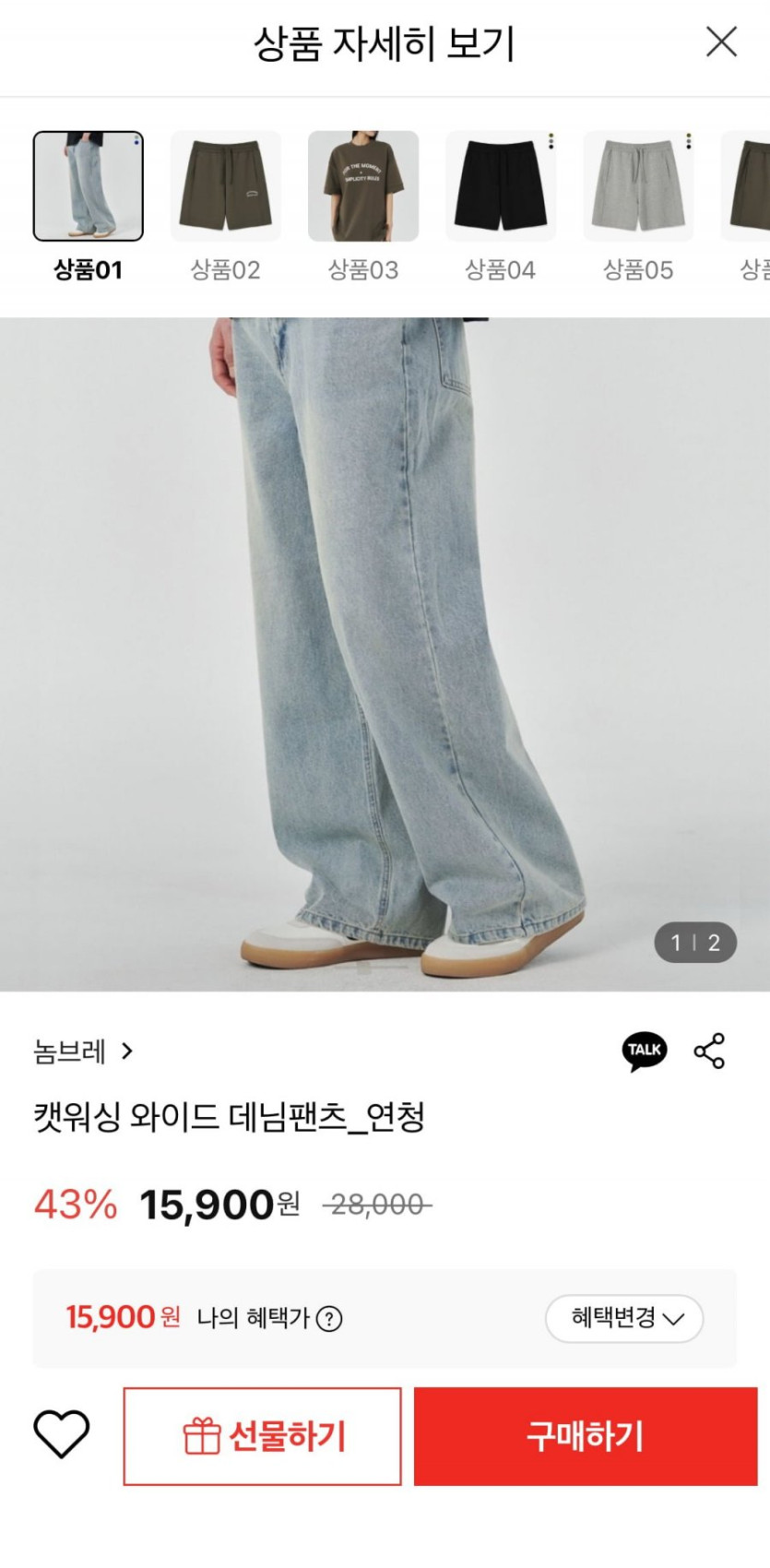Open the share options icon

[x=709, y=1051]
